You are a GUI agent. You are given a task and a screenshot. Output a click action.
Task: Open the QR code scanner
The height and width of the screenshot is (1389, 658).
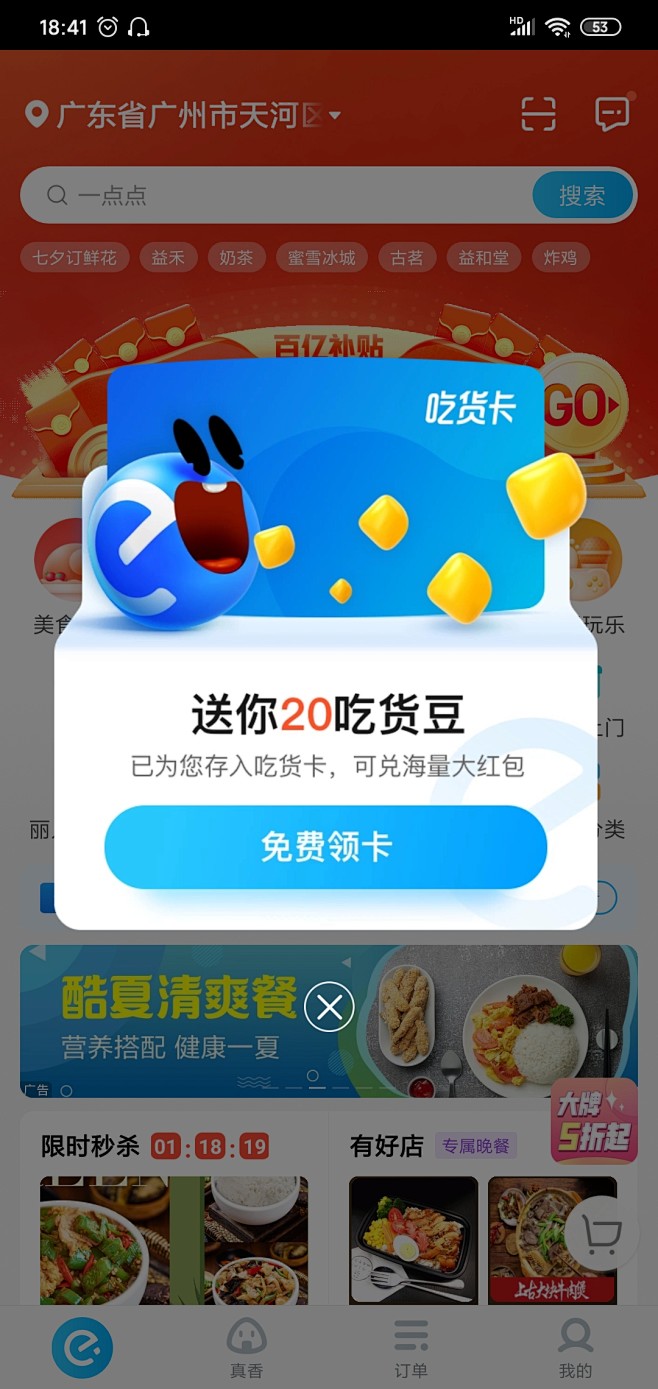click(538, 115)
